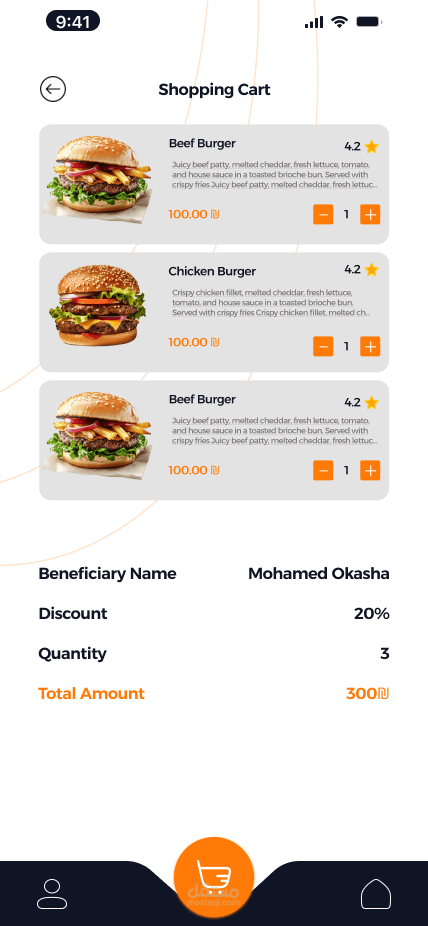The image size is (428, 926).
Task: Open the profile tab in the bottom bar
Action: (52, 894)
